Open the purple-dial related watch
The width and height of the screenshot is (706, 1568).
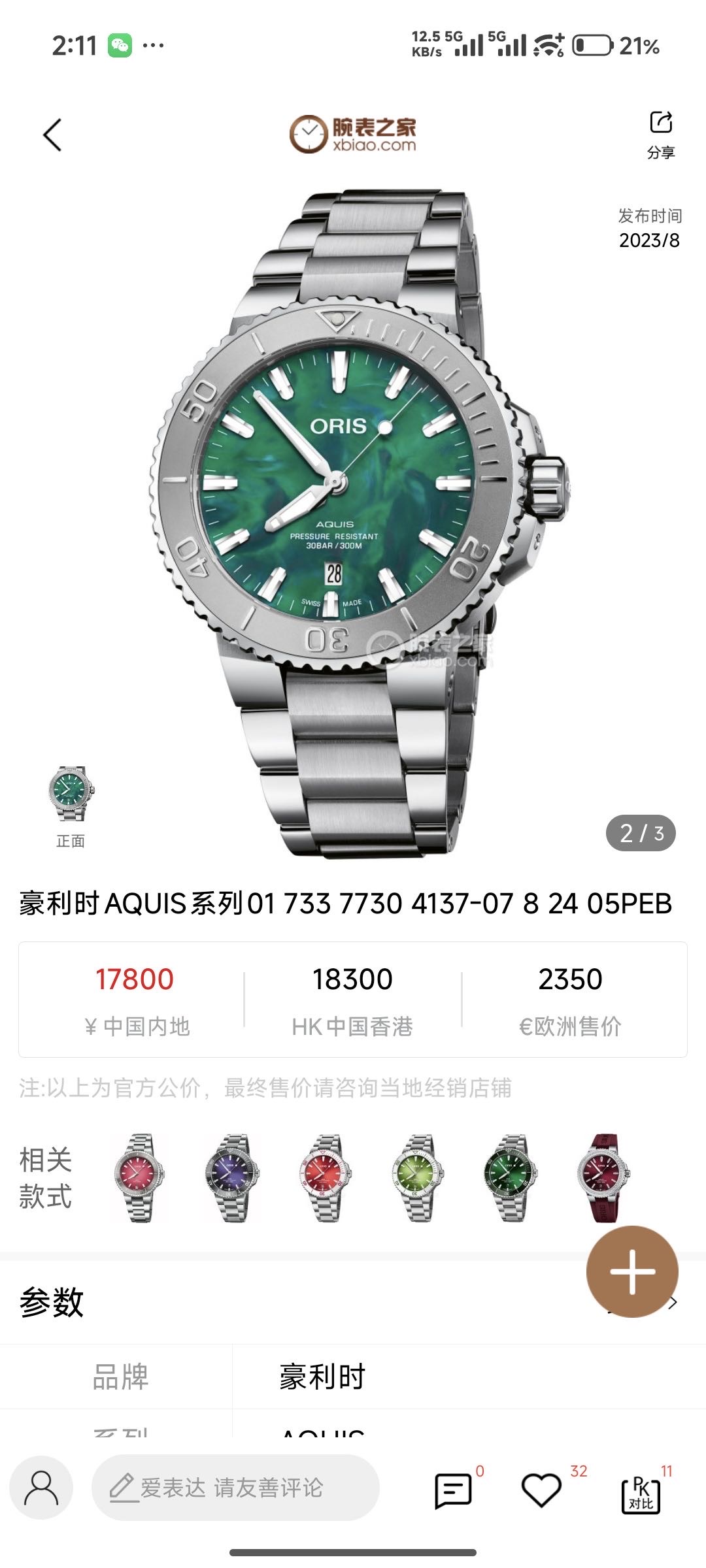(232, 1177)
